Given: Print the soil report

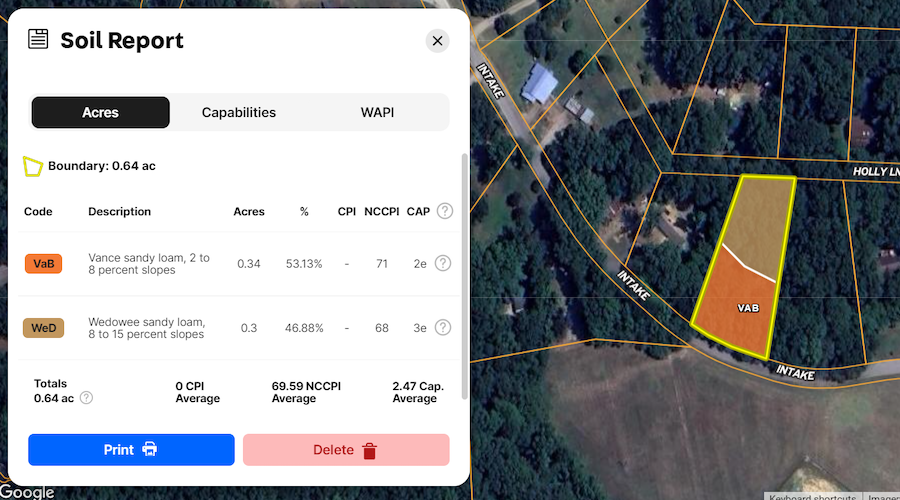Looking at the screenshot, I should [131, 450].
